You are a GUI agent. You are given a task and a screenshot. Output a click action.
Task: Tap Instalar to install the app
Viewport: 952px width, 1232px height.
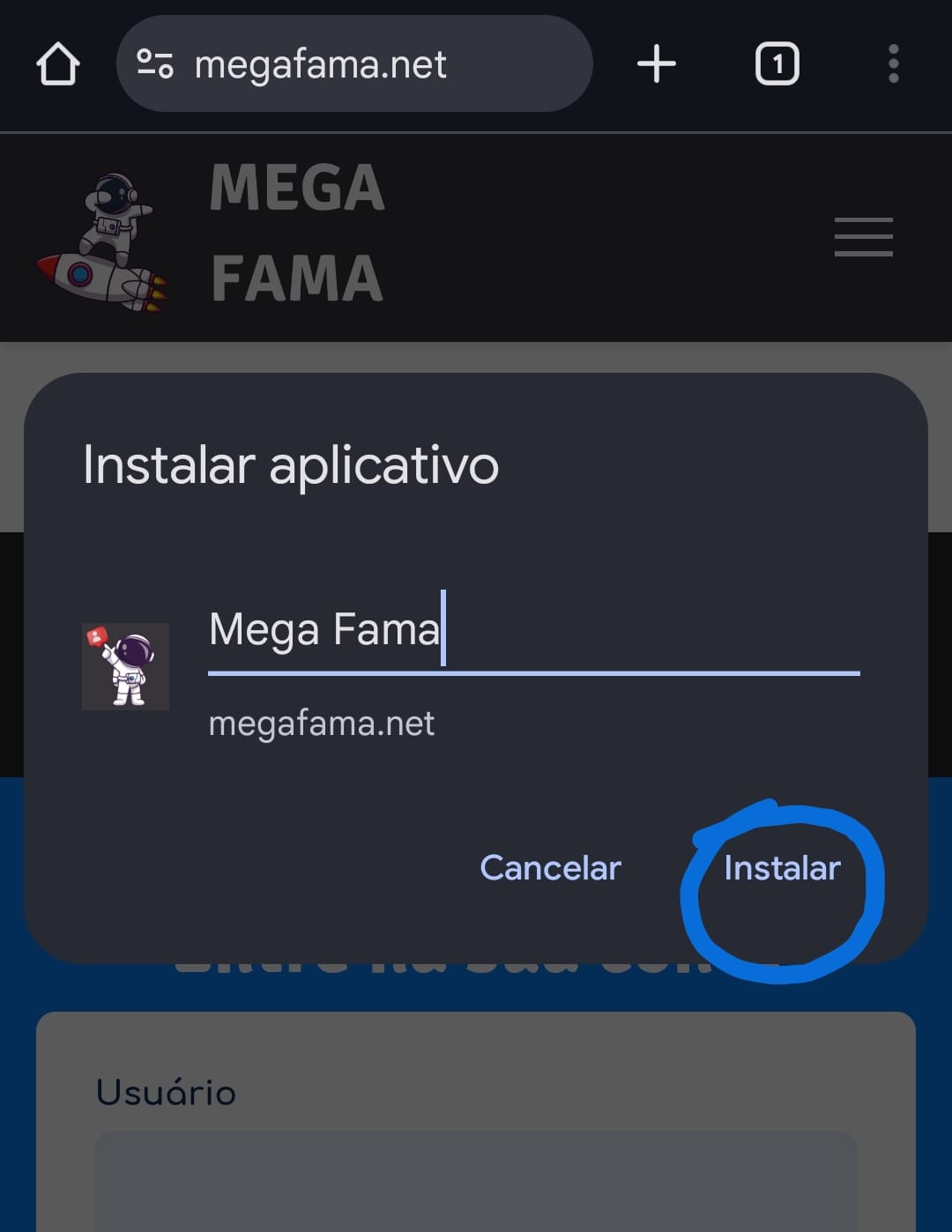pos(781,868)
